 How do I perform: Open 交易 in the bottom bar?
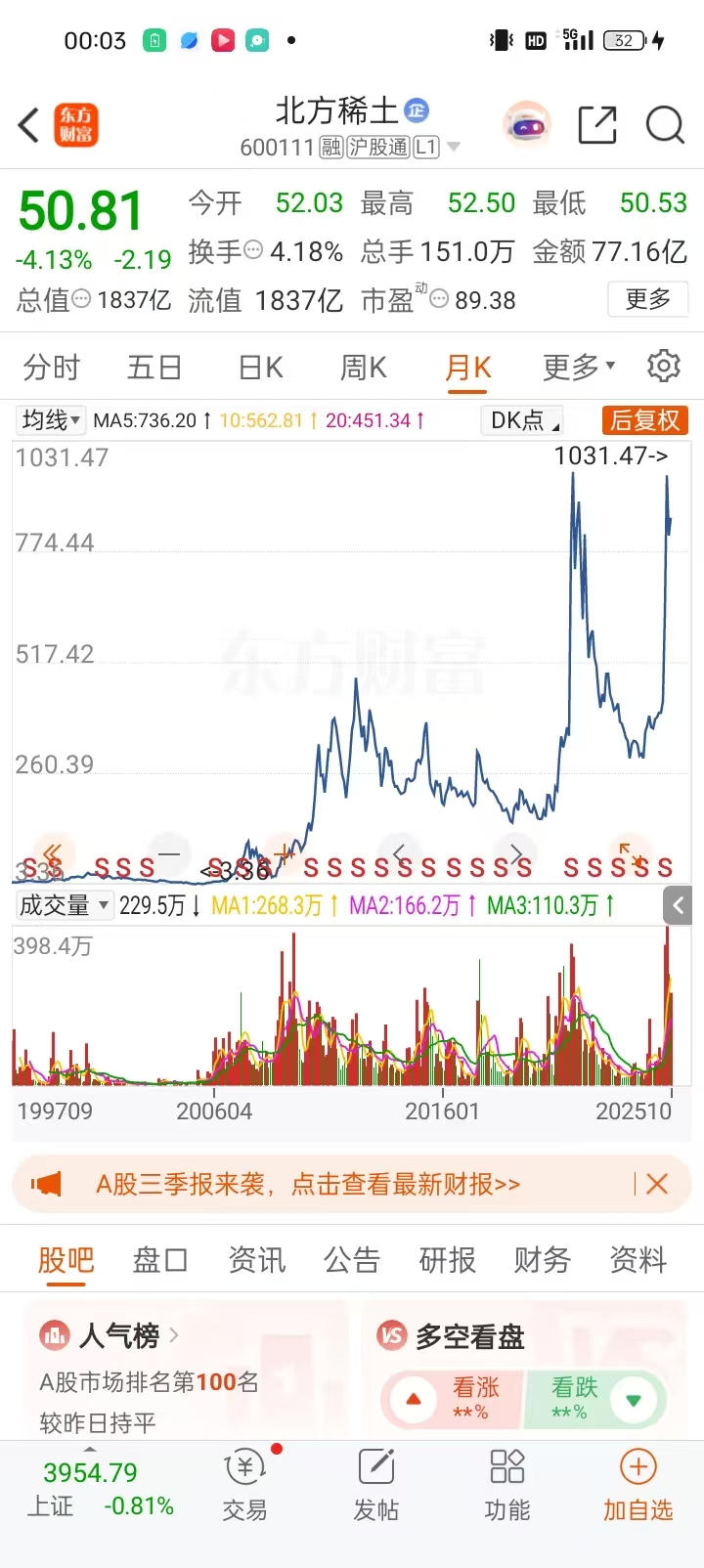(244, 1486)
